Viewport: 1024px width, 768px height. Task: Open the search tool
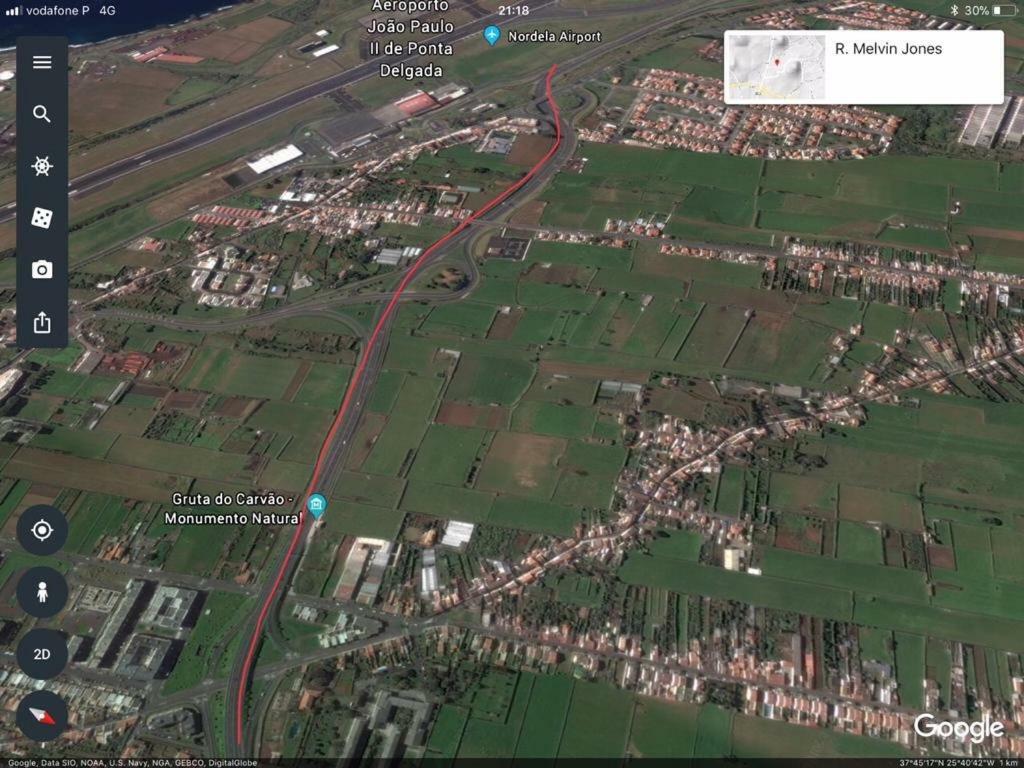42,114
